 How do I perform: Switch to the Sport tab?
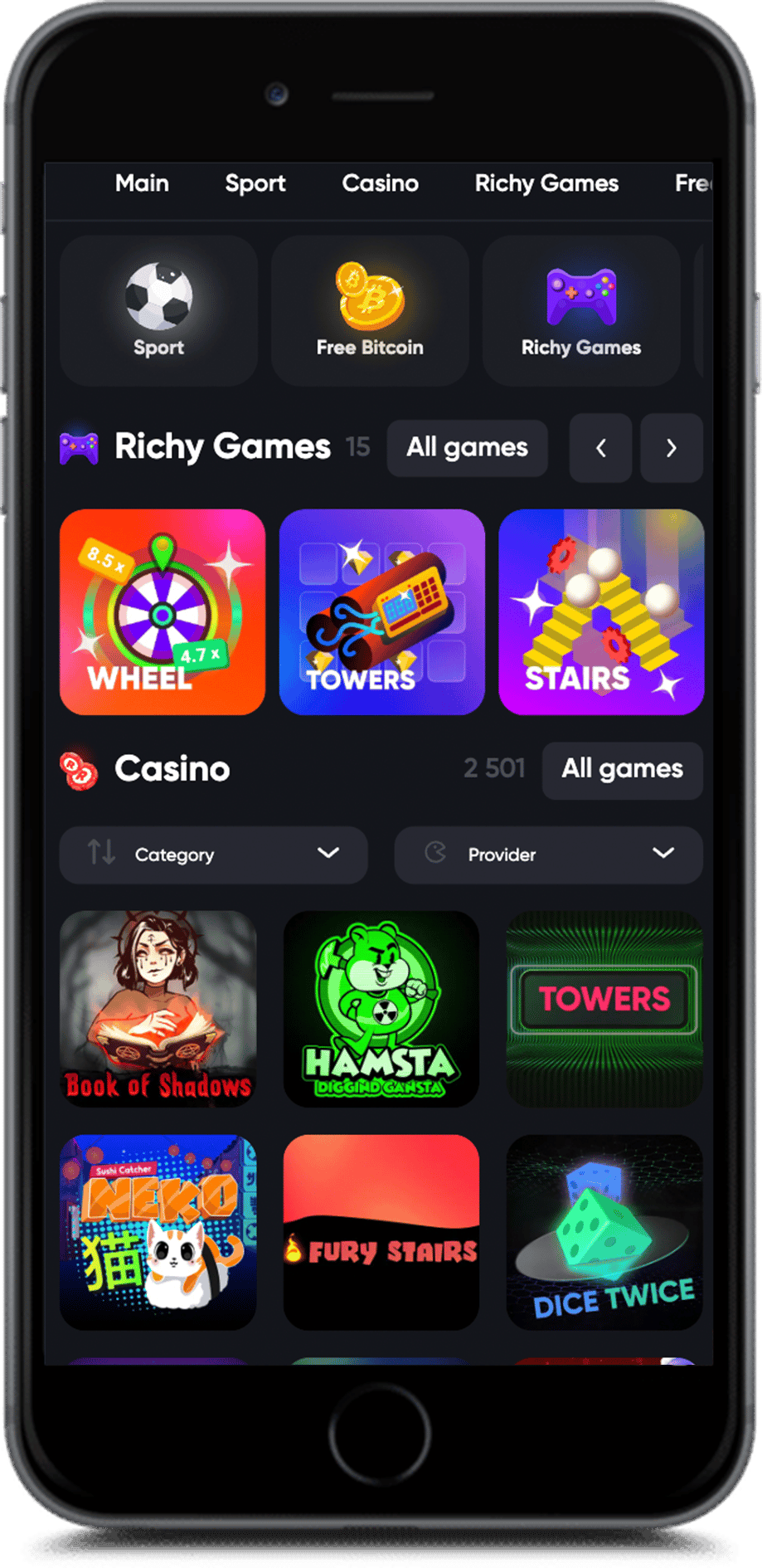click(255, 183)
